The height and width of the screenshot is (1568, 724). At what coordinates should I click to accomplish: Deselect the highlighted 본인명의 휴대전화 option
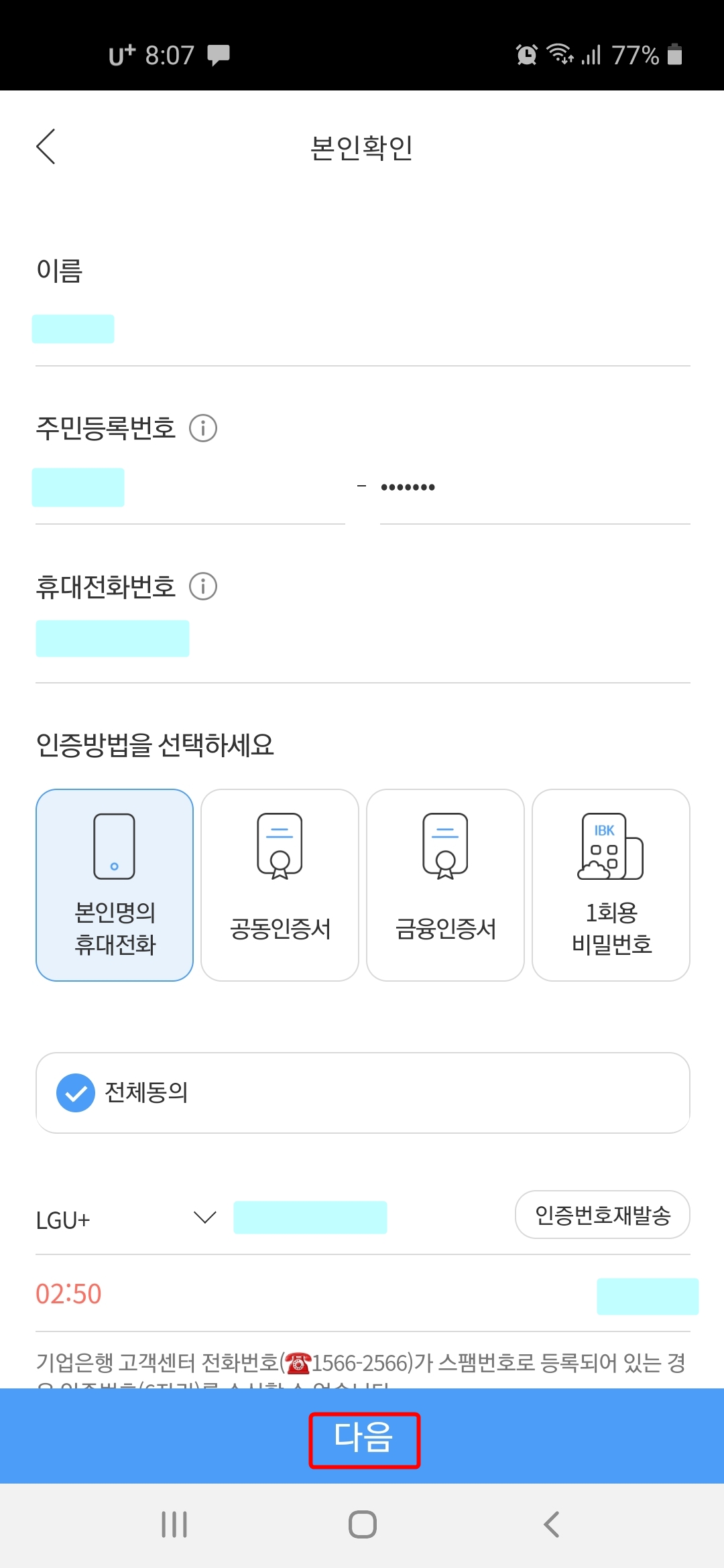[114, 885]
